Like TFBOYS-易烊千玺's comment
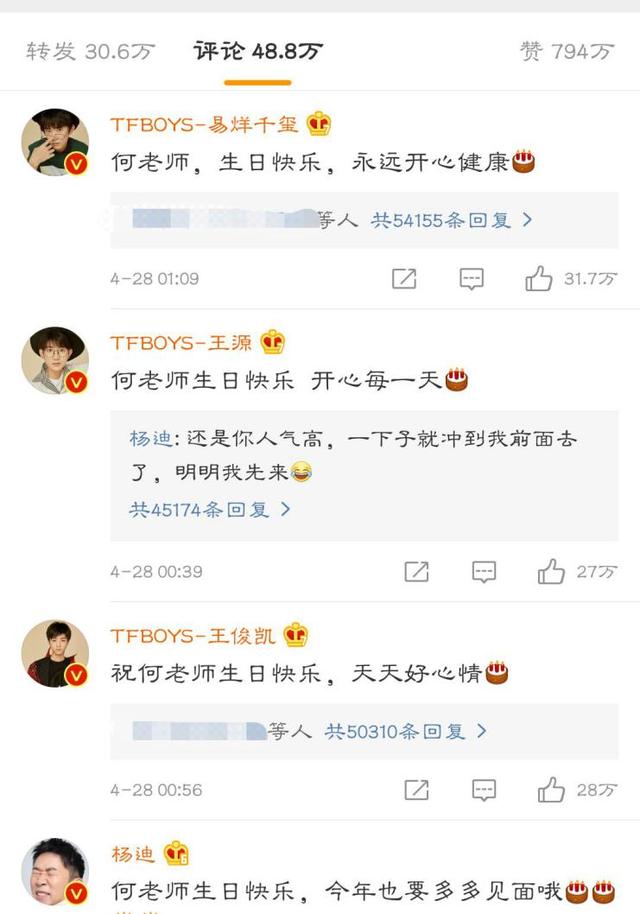 (539, 279)
